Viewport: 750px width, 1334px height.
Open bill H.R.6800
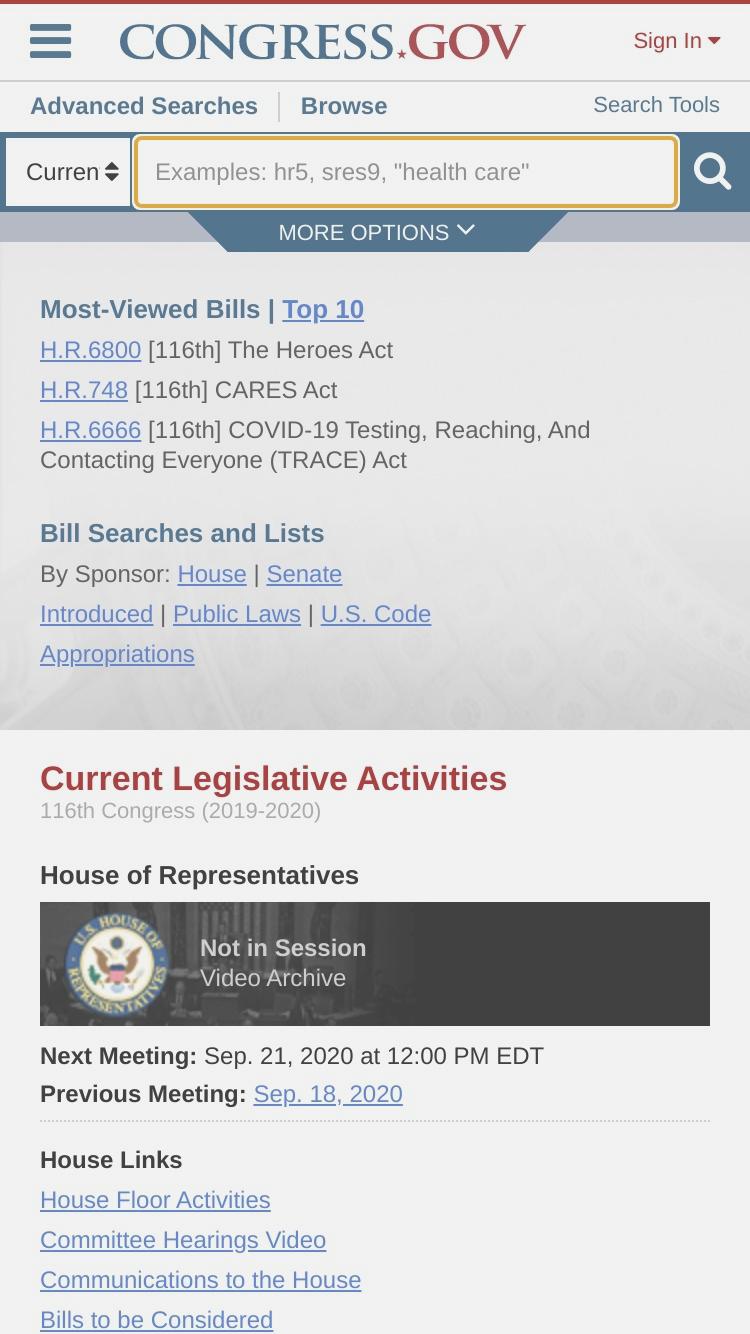click(90, 350)
